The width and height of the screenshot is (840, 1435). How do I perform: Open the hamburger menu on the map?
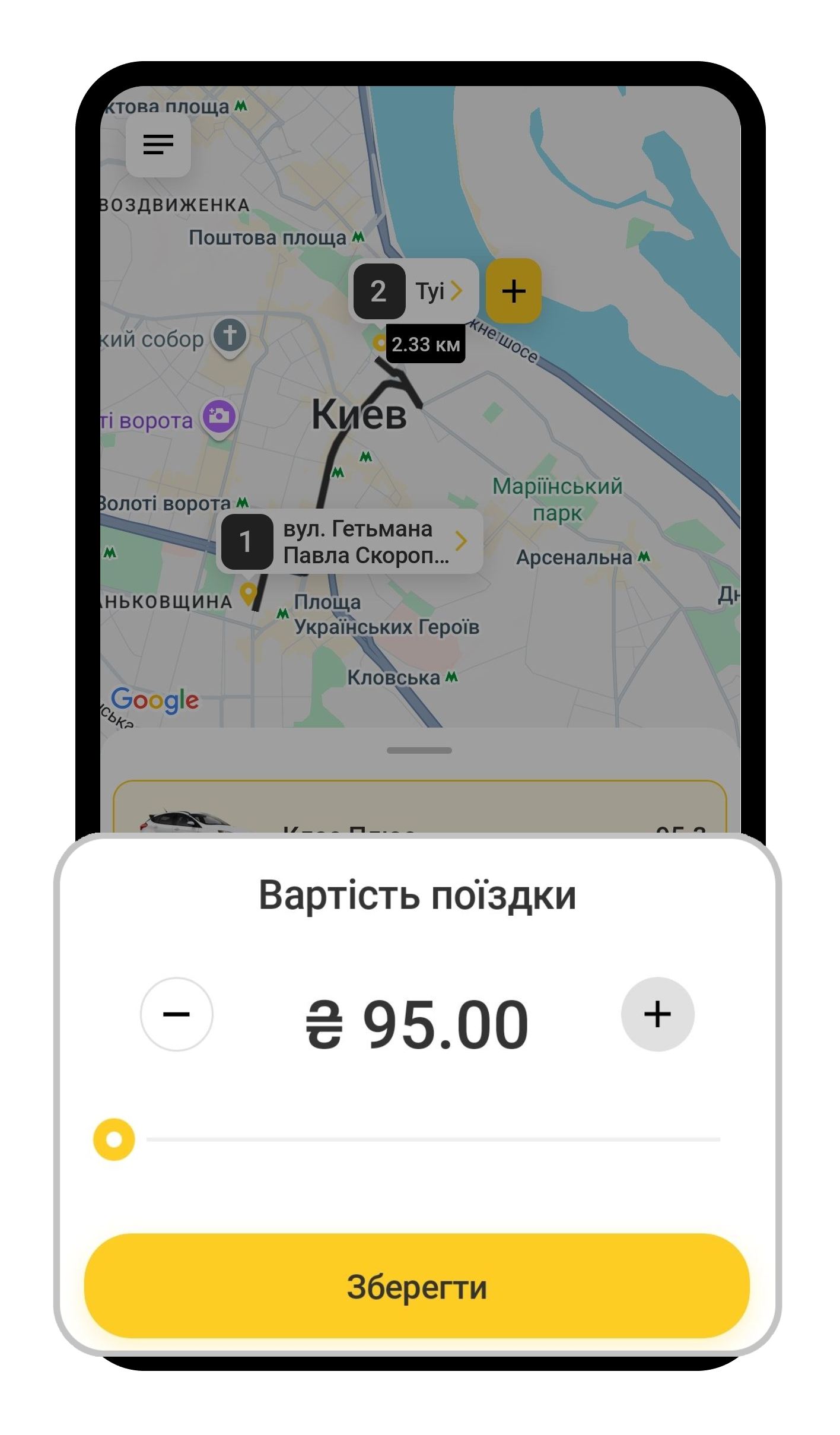[158, 144]
